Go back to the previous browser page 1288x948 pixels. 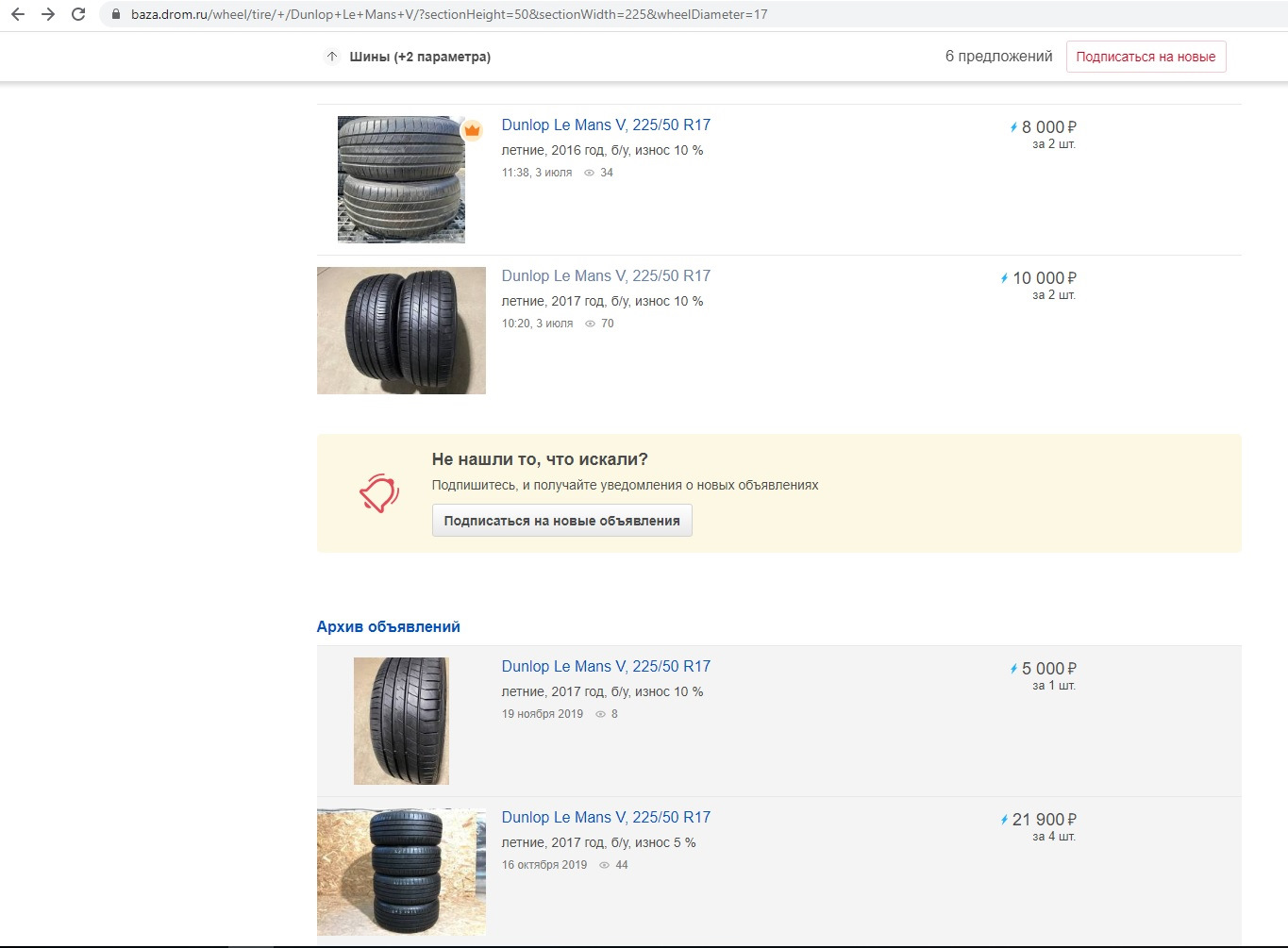pos(17,14)
